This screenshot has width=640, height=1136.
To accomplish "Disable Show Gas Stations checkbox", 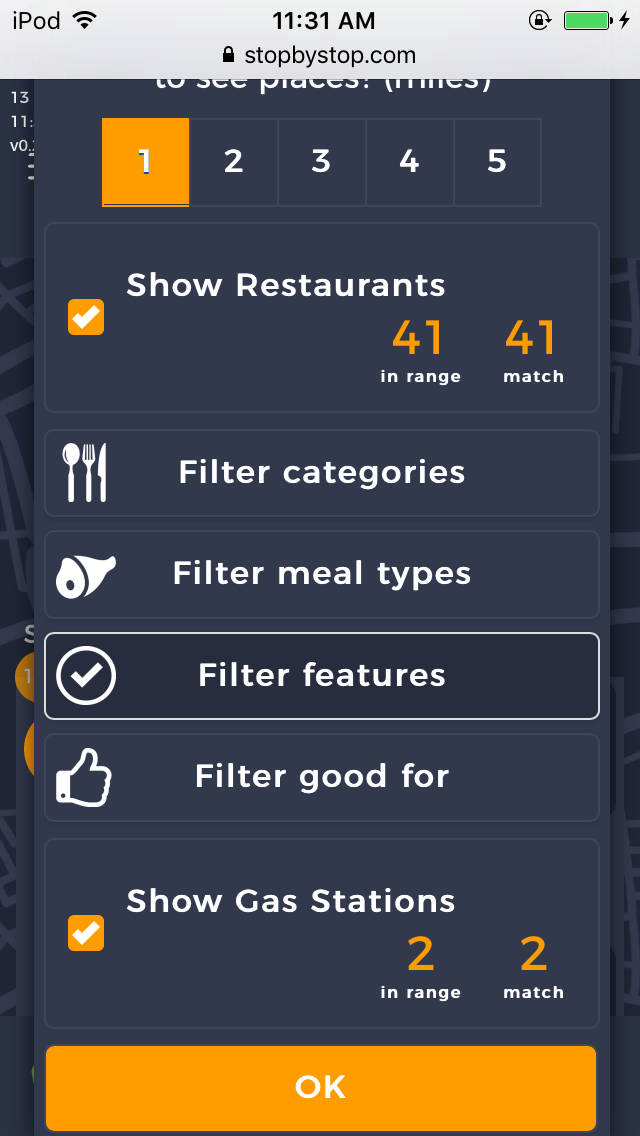I will [x=86, y=933].
